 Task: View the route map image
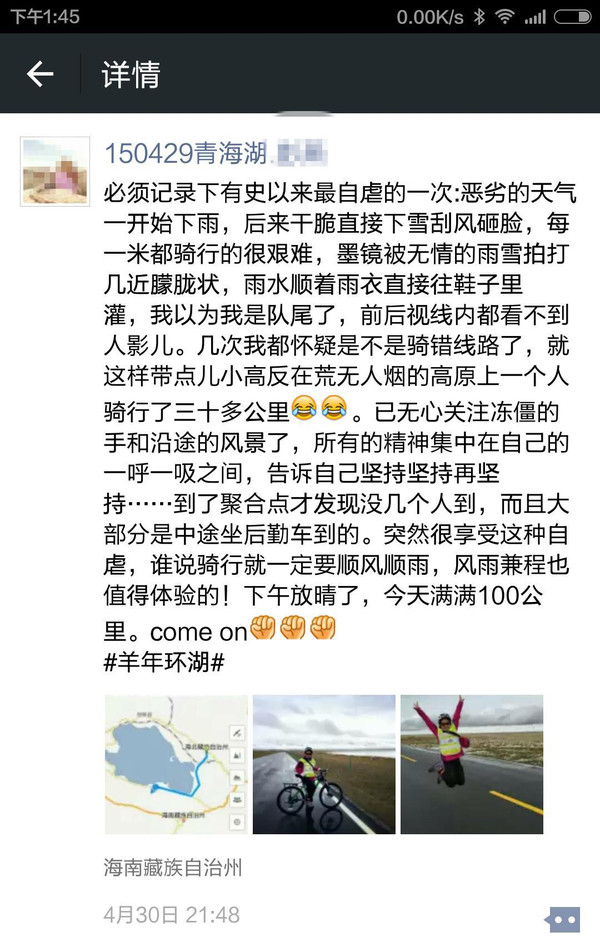[x=176, y=764]
